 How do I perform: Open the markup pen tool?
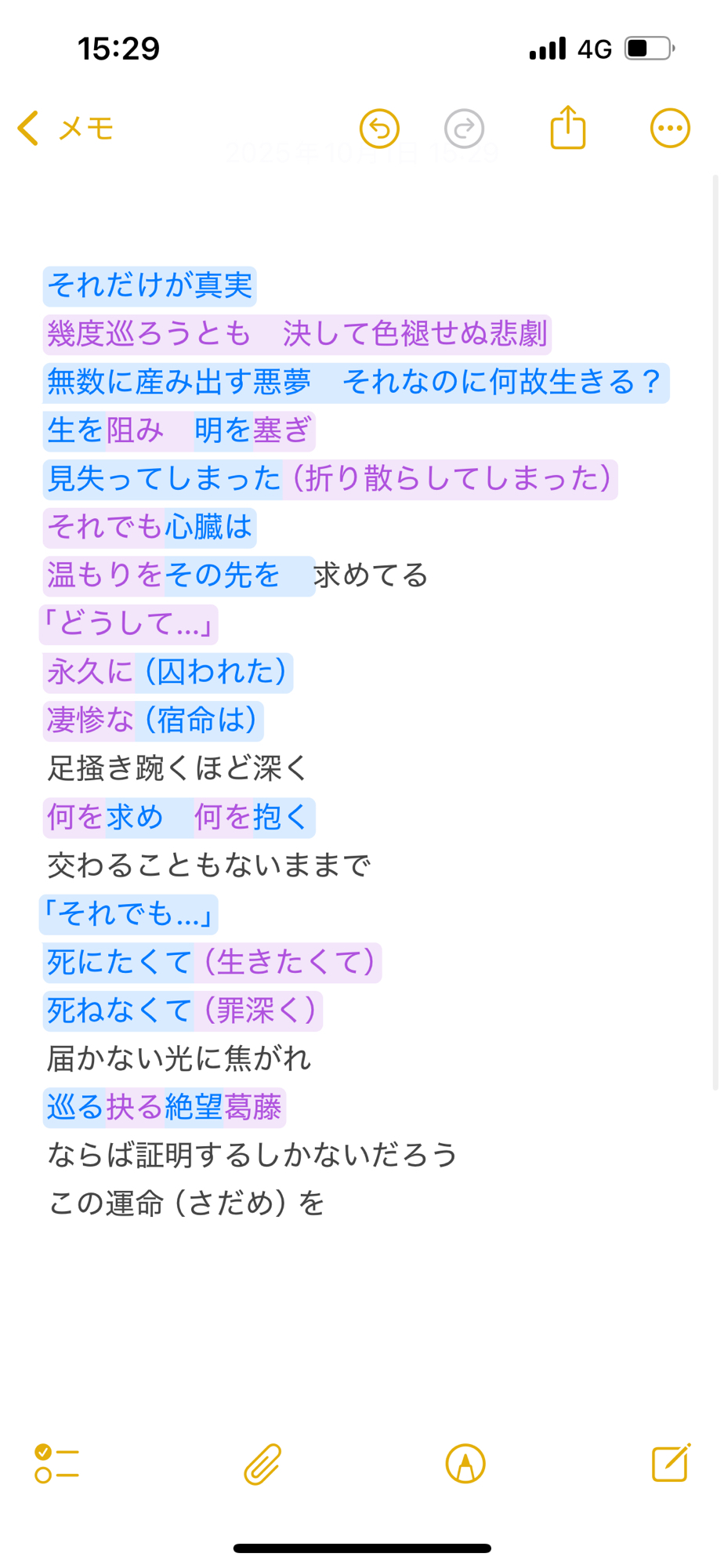(x=465, y=1463)
